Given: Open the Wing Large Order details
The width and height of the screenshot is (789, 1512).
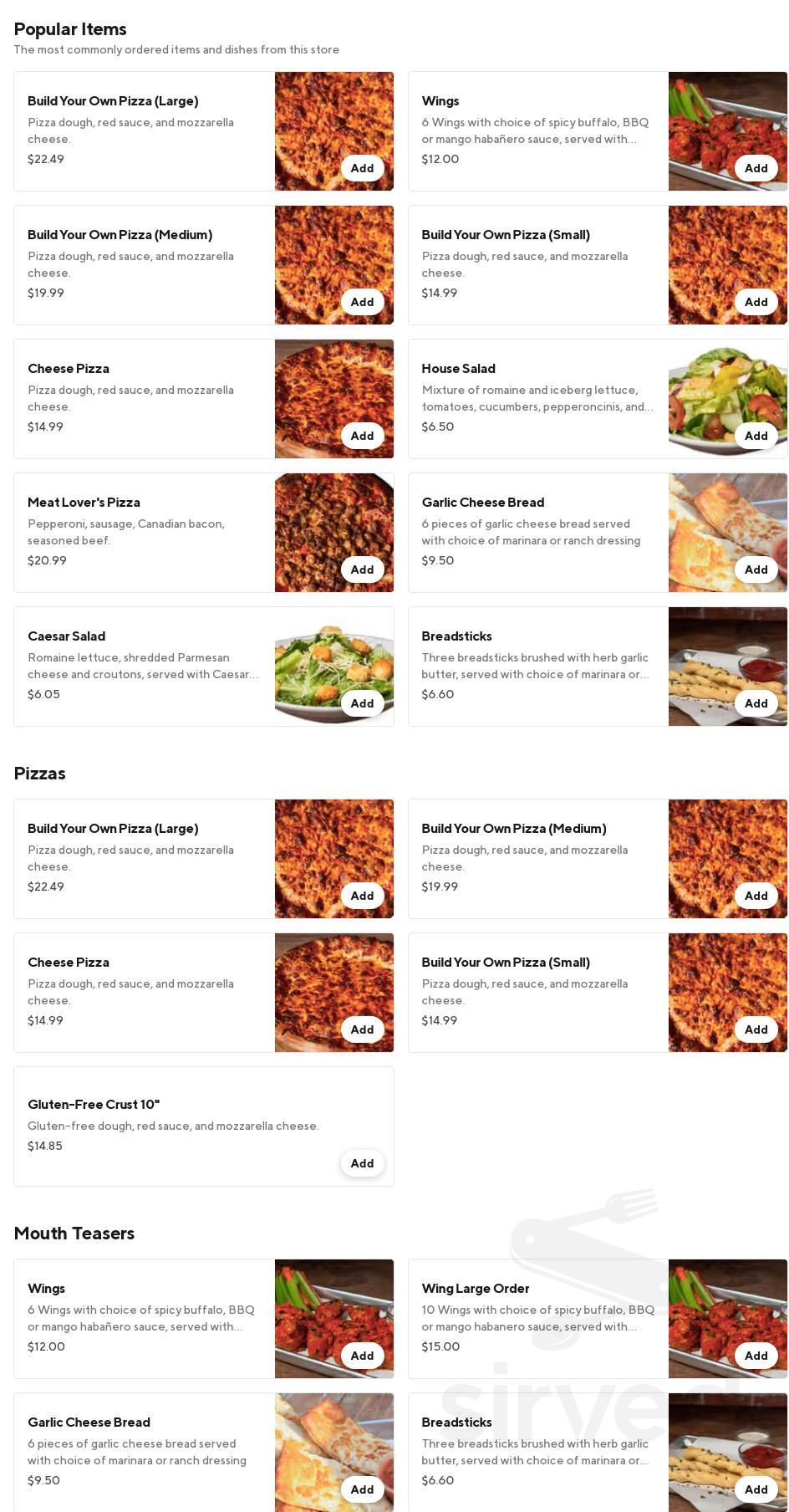Looking at the screenshot, I should coord(474,1289).
